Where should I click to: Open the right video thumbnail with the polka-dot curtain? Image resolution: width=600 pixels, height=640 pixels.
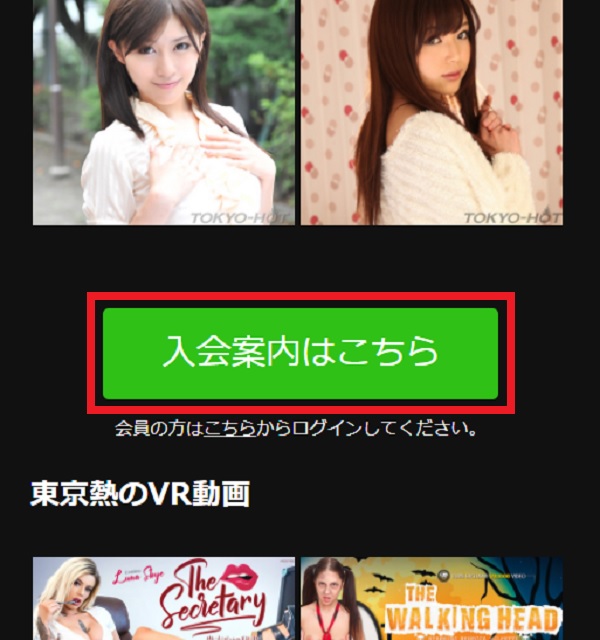point(431,110)
